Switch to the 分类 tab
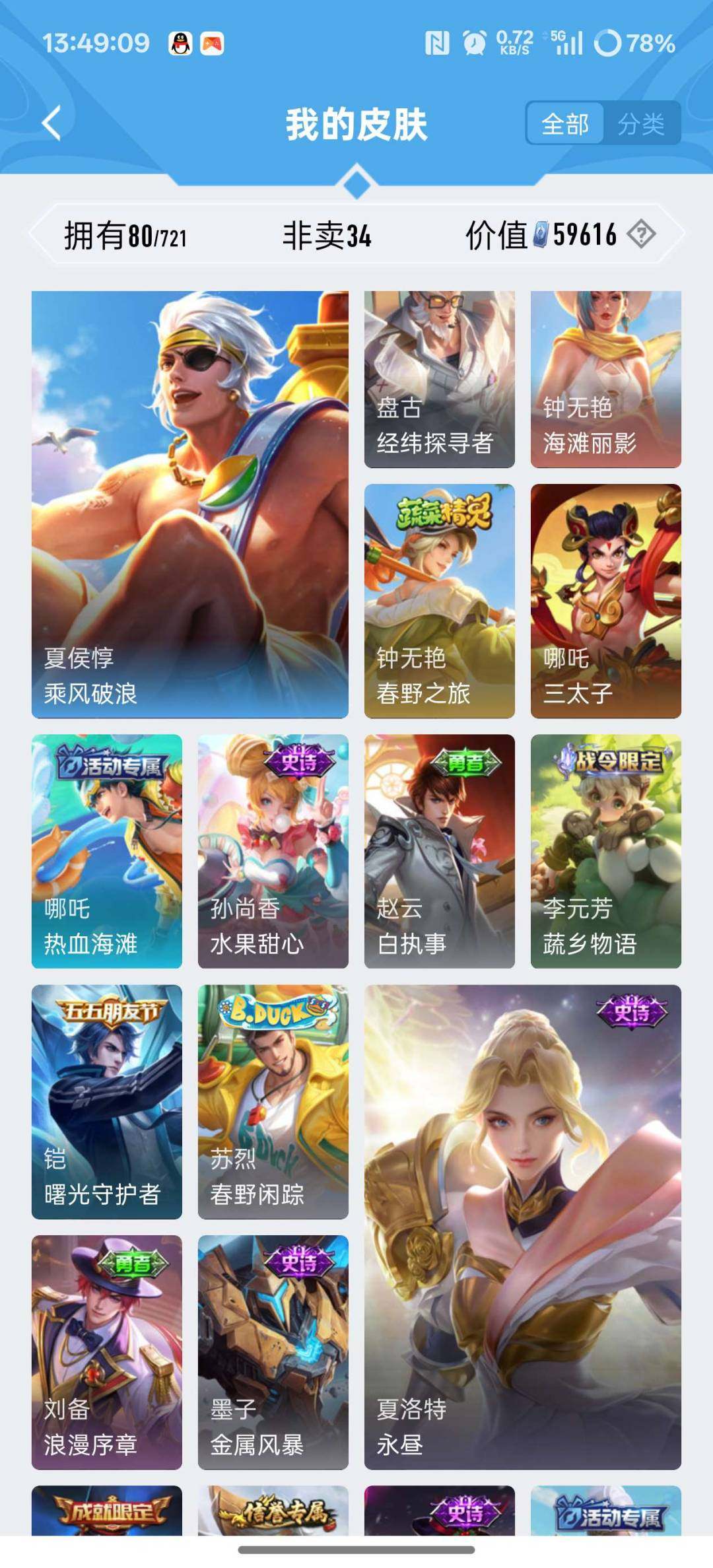Viewport: 713px width, 1568px height. 644,123
